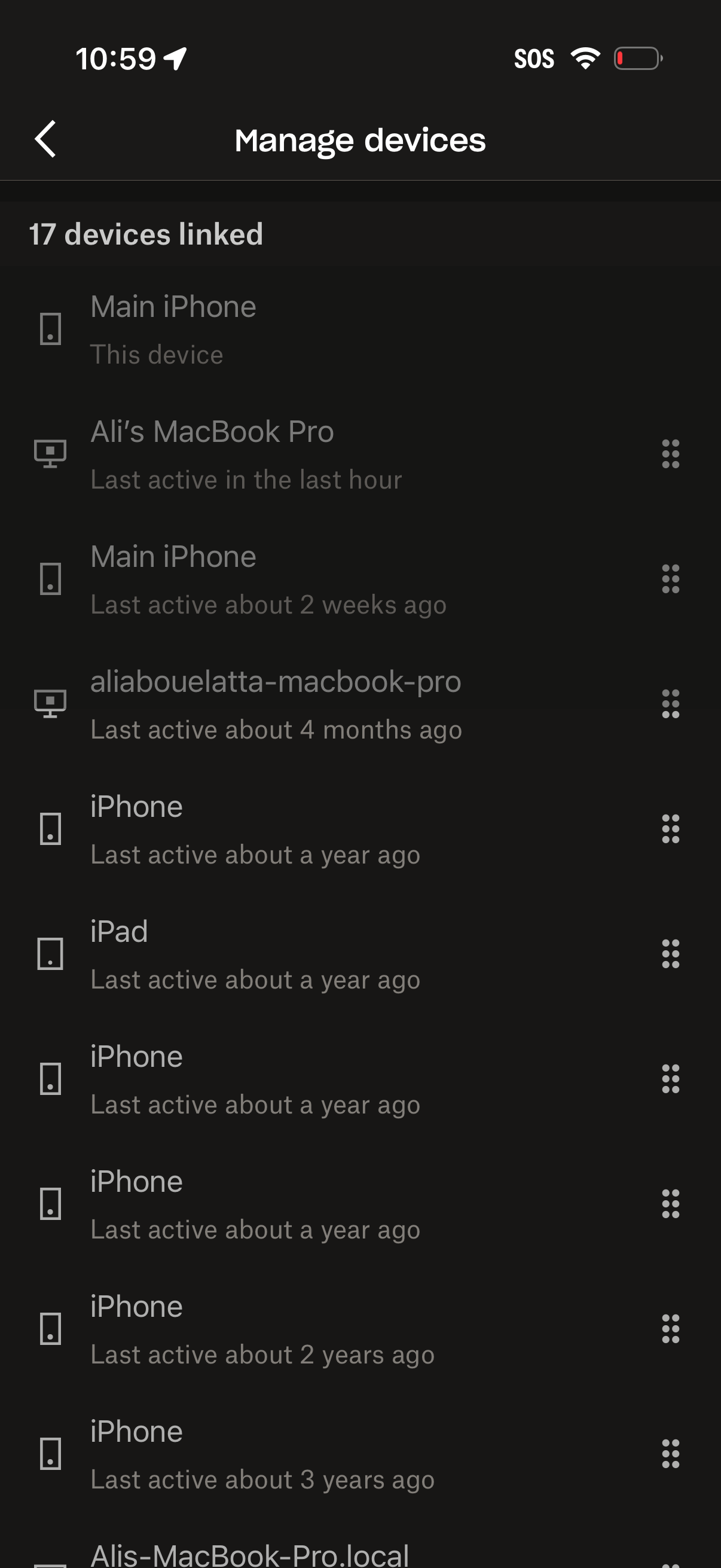Tap the back chevron to leave Manage devices

(x=46, y=139)
